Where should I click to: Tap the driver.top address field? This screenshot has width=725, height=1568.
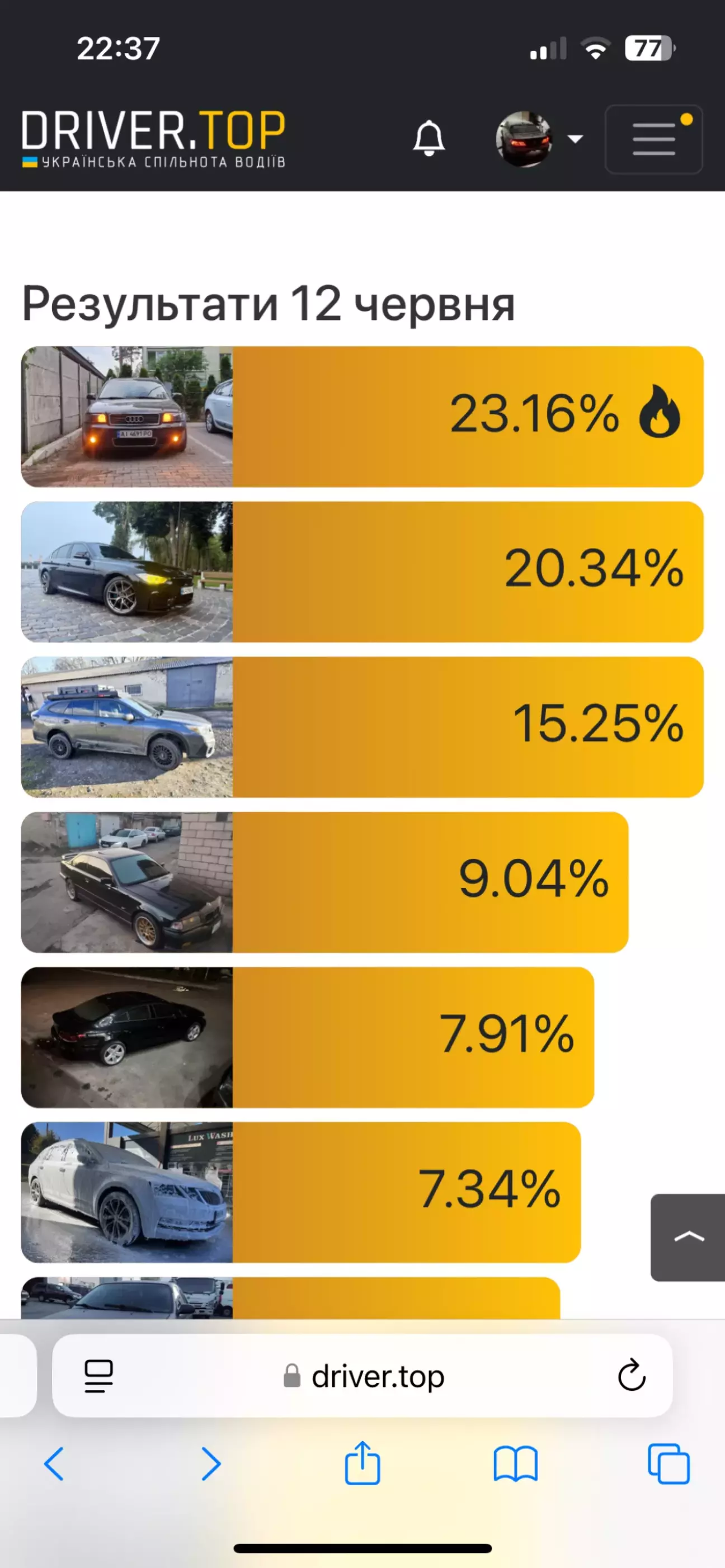point(364,1376)
